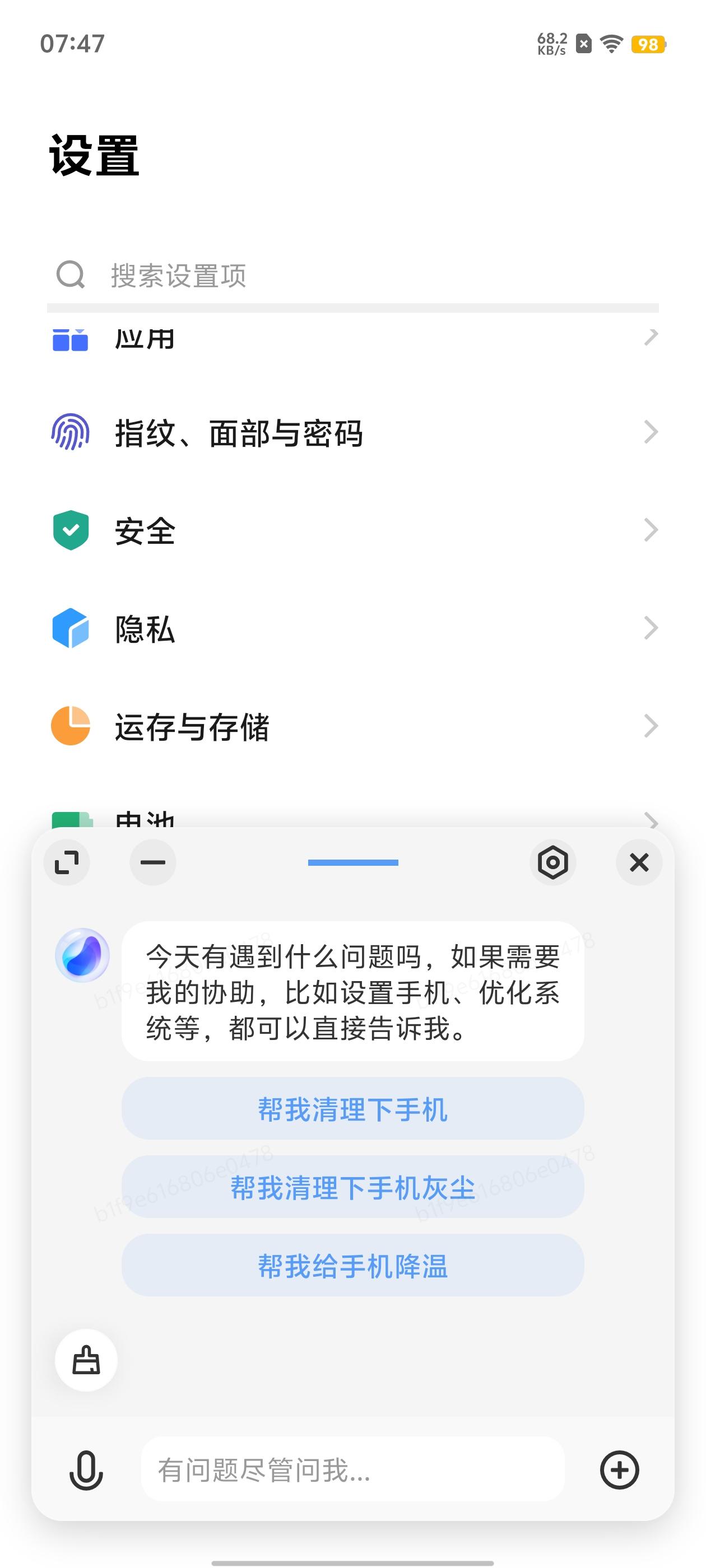Image resolution: width=706 pixels, height=1568 pixels.
Task: Select the 帮我清理下手机灰尘 suggestion
Action: pyautogui.click(x=352, y=1187)
